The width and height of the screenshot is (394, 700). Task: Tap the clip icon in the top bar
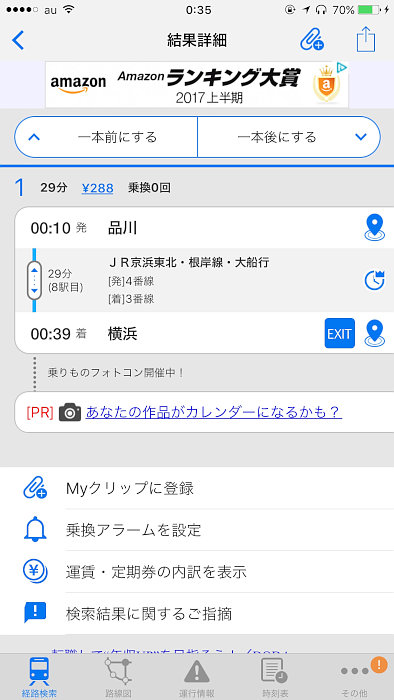(311, 40)
